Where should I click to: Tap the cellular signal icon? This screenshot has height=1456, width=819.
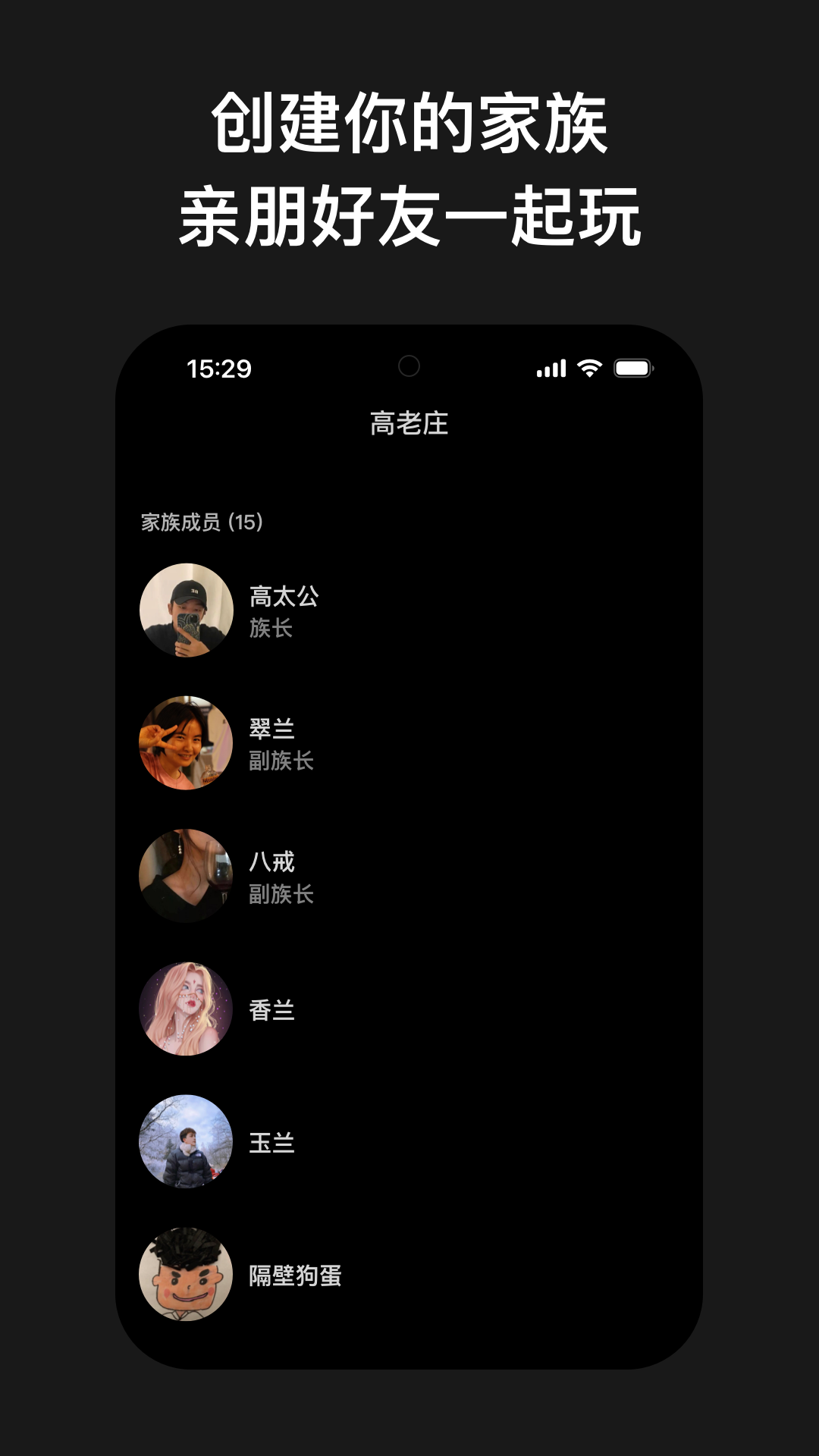tap(551, 367)
